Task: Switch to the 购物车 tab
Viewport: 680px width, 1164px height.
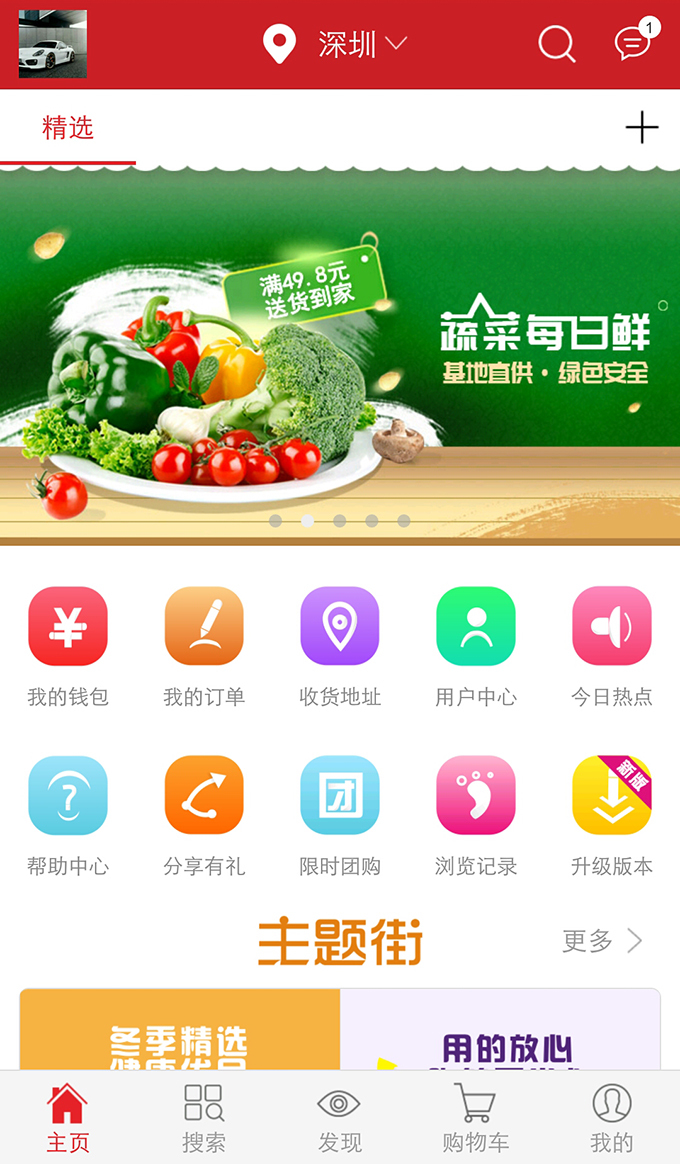Action: click(476, 1118)
